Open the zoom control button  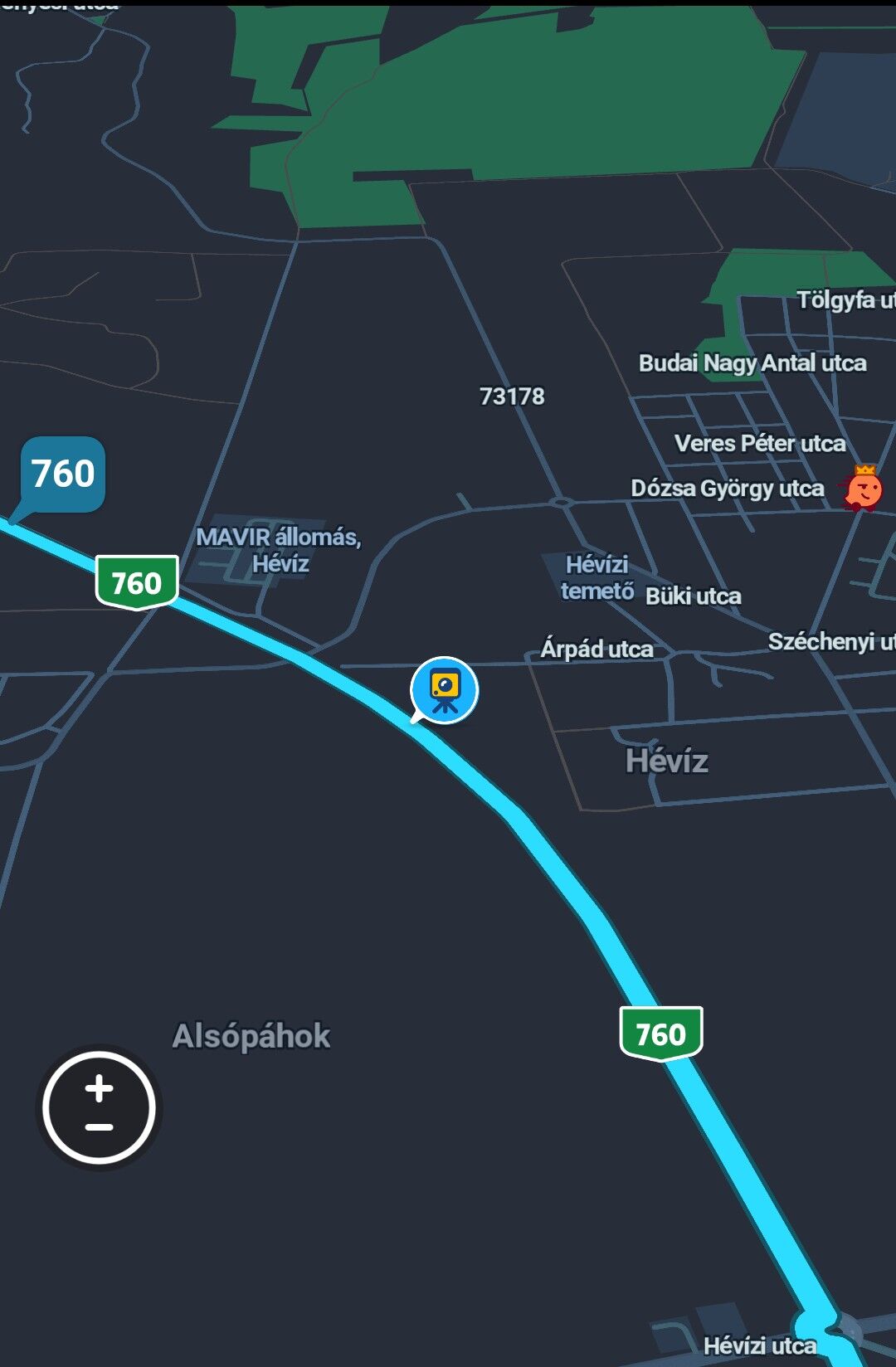pyautogui.click(x=100, y=1107)
